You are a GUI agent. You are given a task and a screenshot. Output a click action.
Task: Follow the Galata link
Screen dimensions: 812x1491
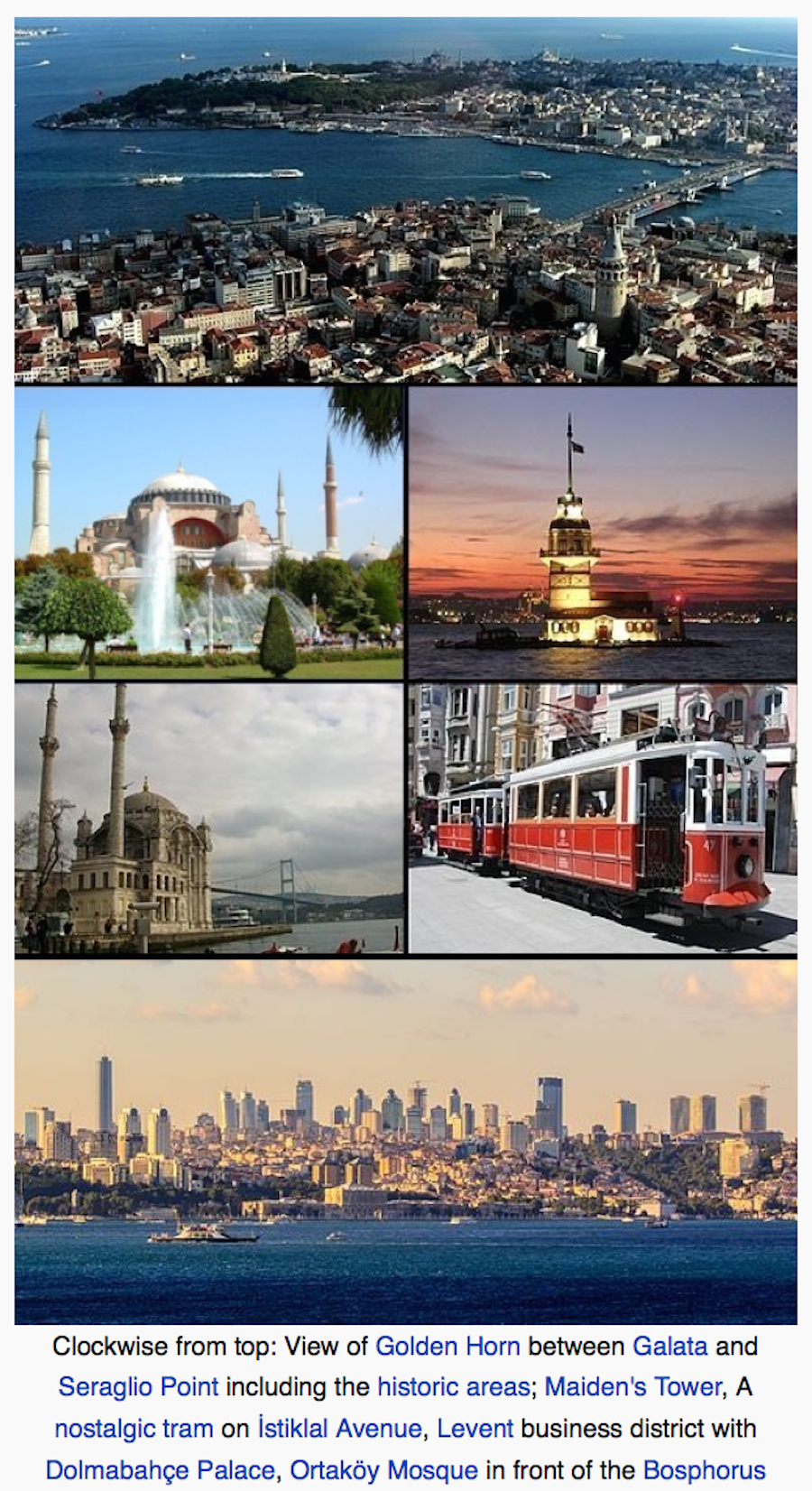669,1347
